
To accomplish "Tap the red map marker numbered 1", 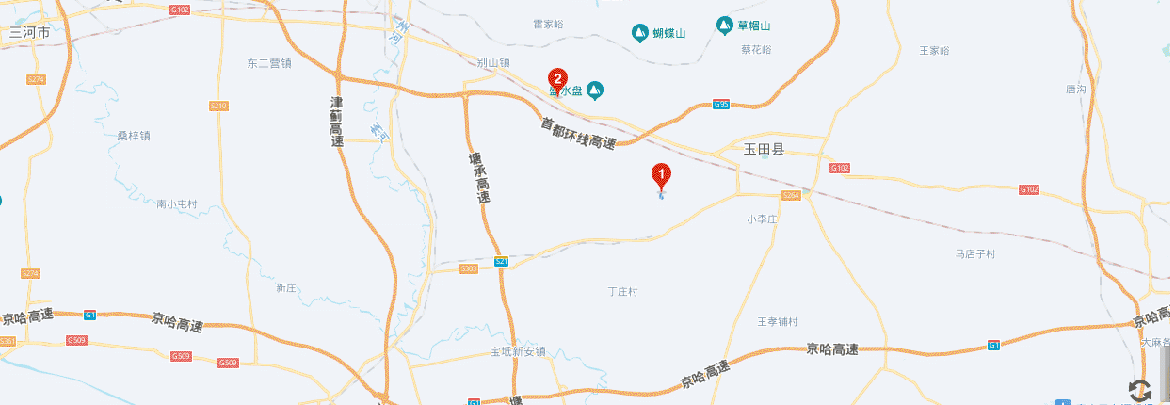I will (661, 176).
